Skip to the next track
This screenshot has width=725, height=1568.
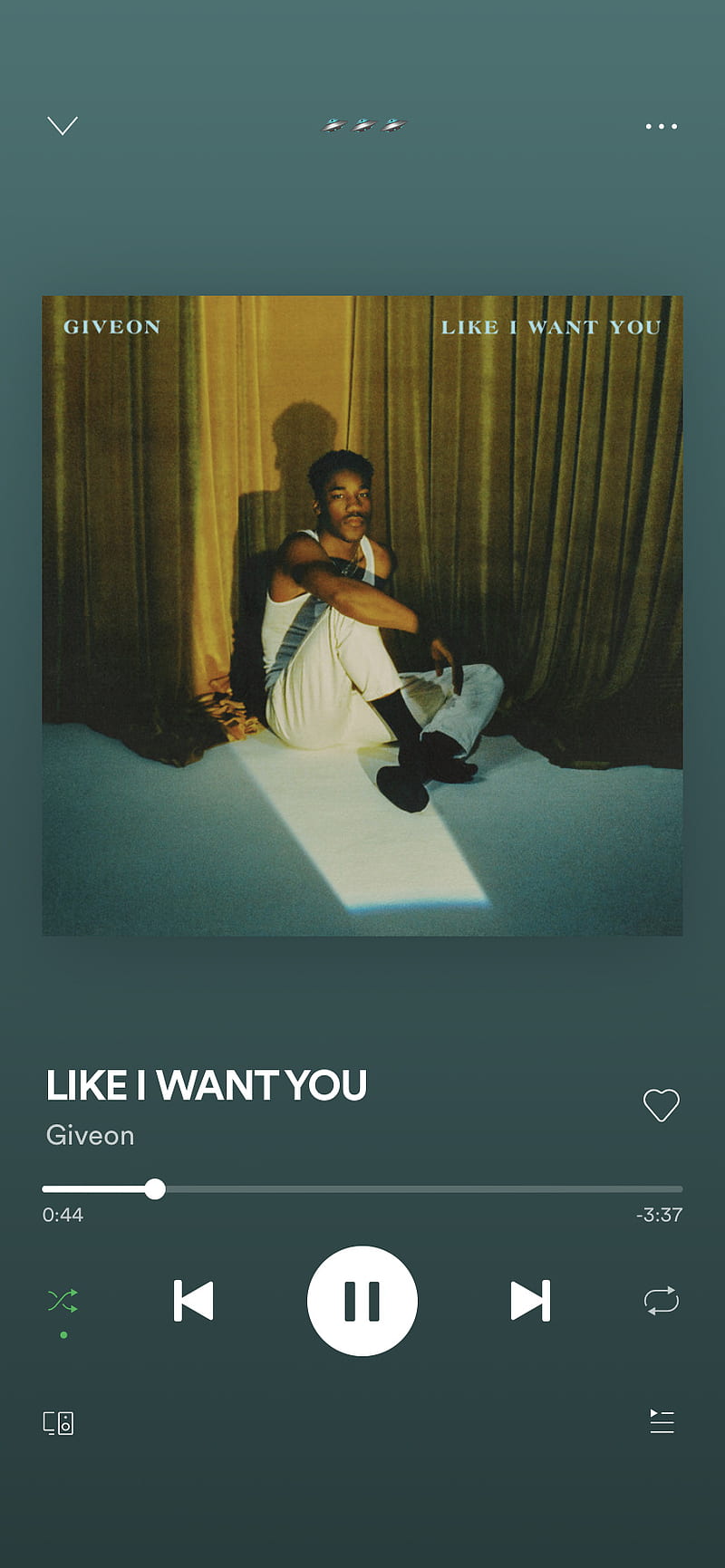click(x=531, y=1301)
